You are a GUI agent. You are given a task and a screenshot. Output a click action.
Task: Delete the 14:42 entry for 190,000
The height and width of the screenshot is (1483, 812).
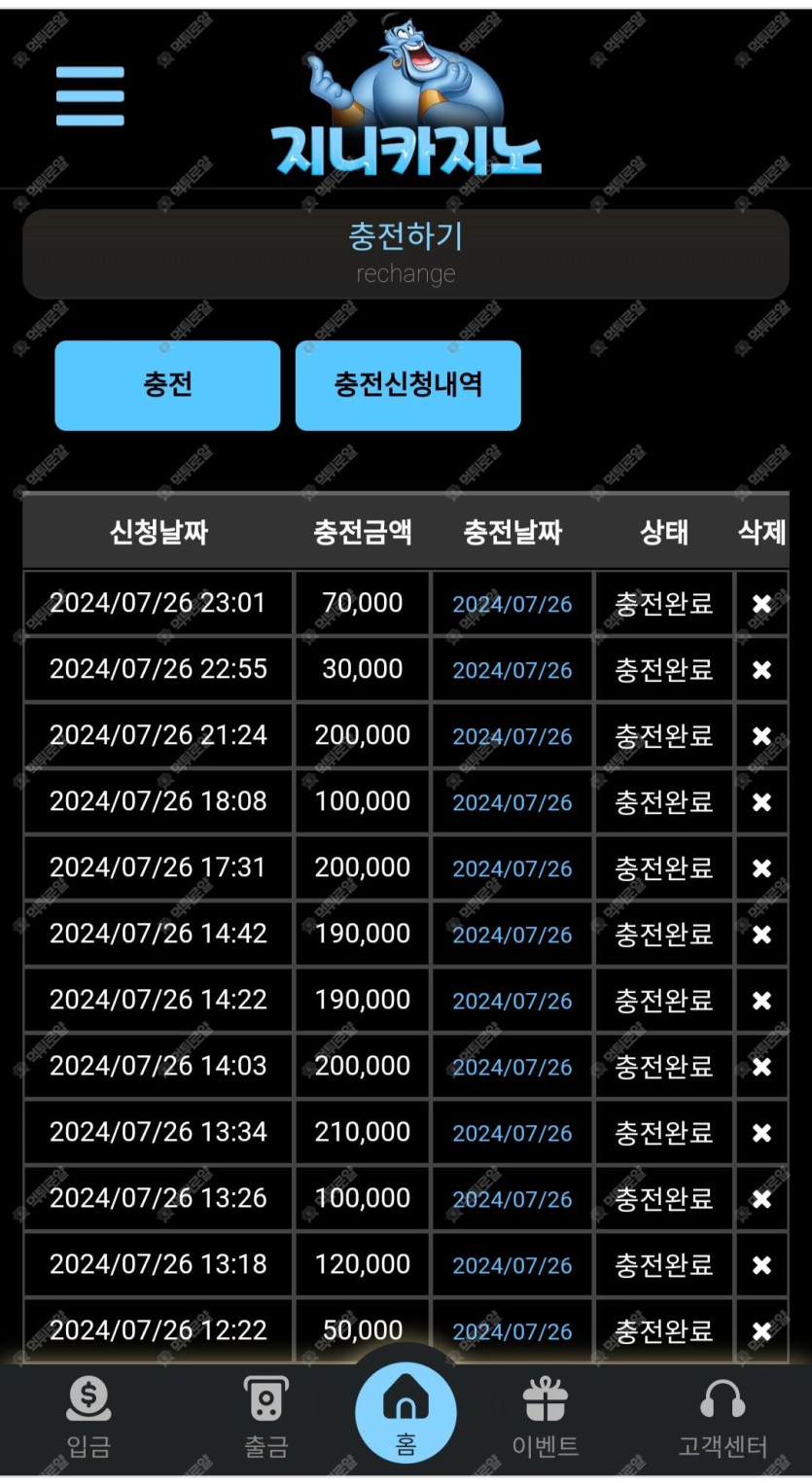(761, 935)
